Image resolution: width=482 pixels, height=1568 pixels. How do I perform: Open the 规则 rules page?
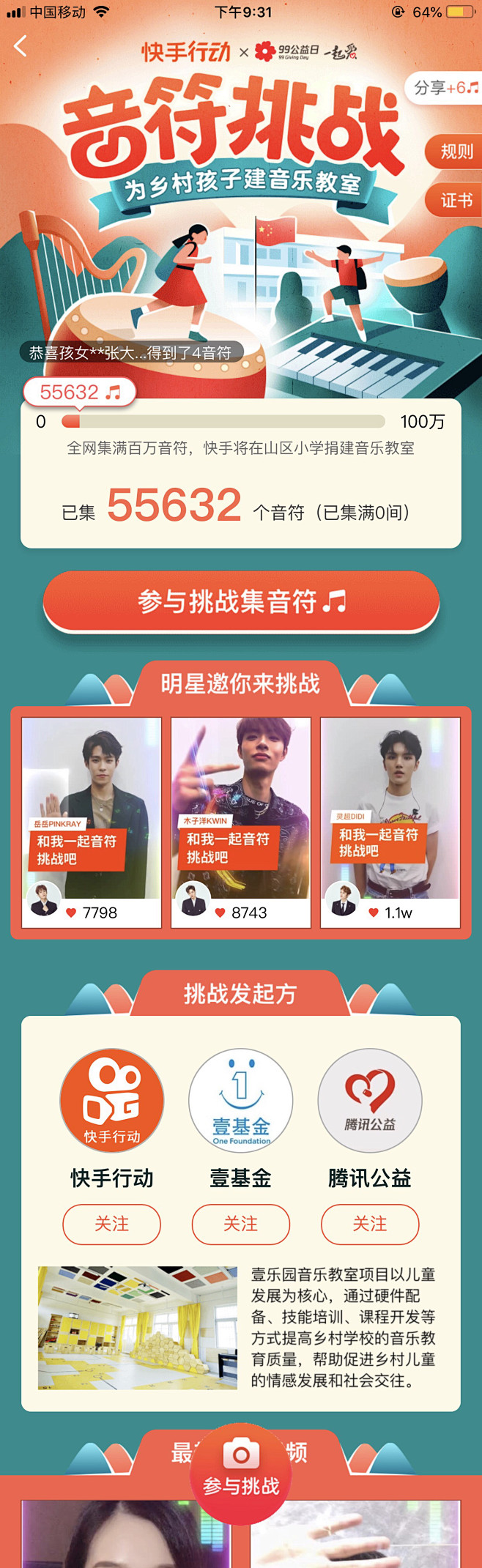click(456, 152)
